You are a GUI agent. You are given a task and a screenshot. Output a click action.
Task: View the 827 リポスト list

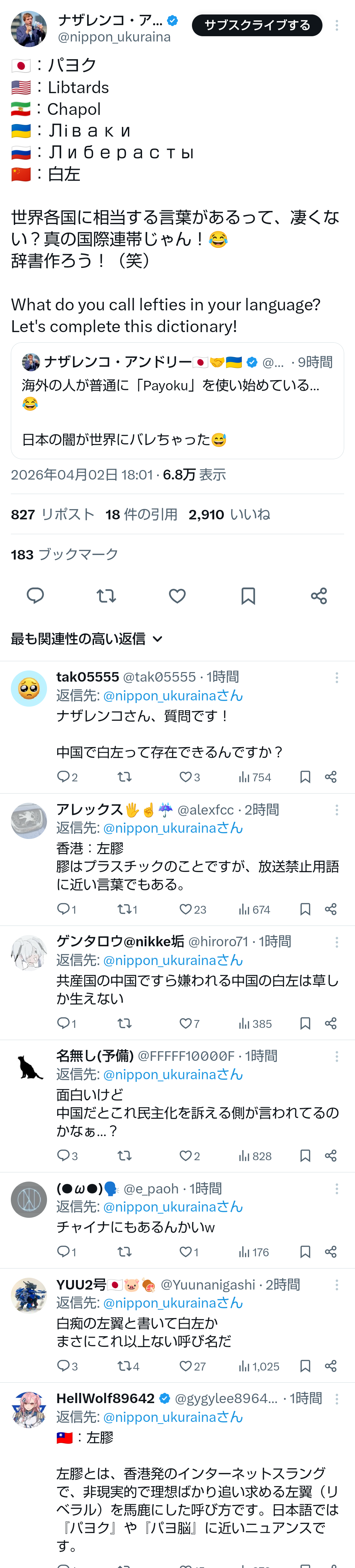coord(53,514)
